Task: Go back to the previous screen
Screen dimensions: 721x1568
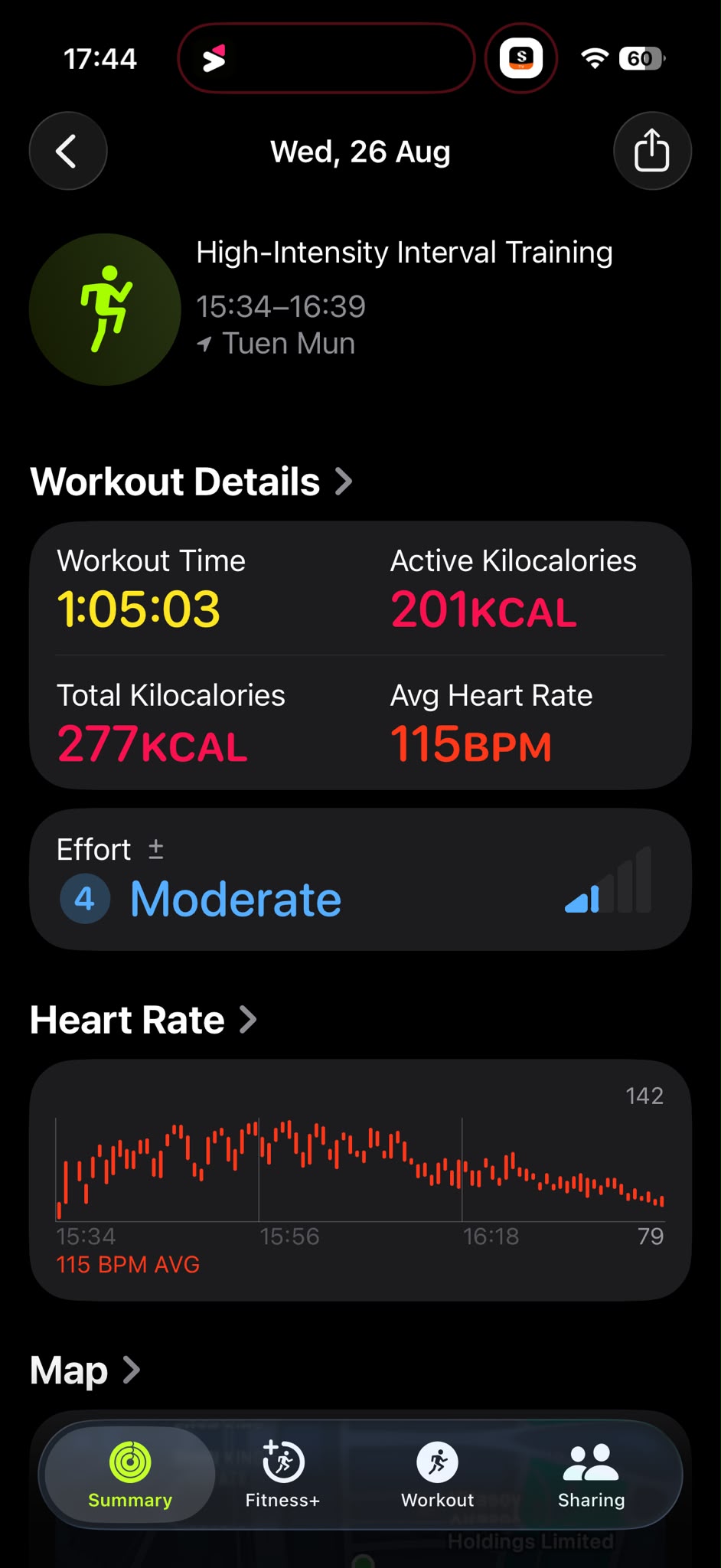Action: click(x=68, y=151)
